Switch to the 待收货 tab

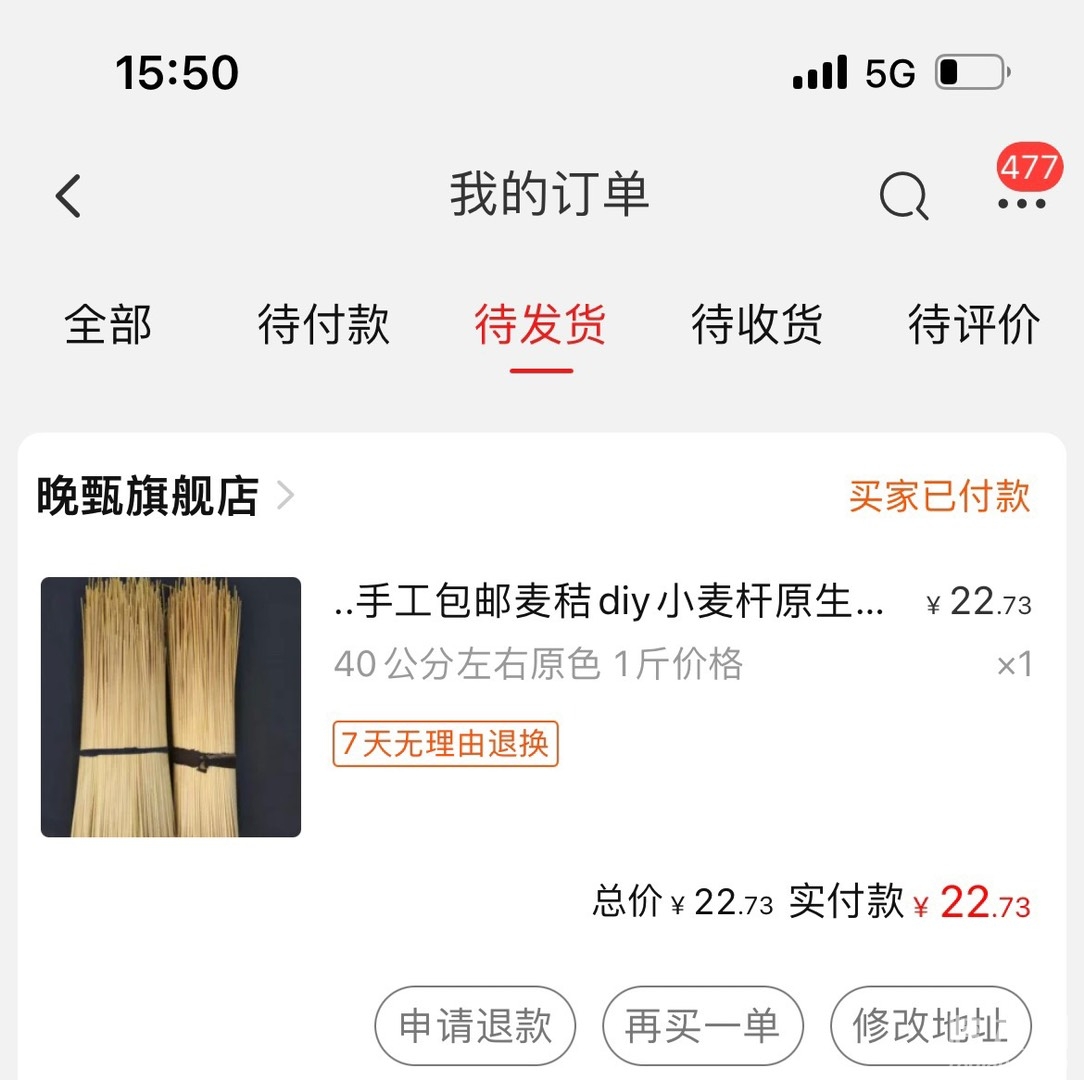756,326
